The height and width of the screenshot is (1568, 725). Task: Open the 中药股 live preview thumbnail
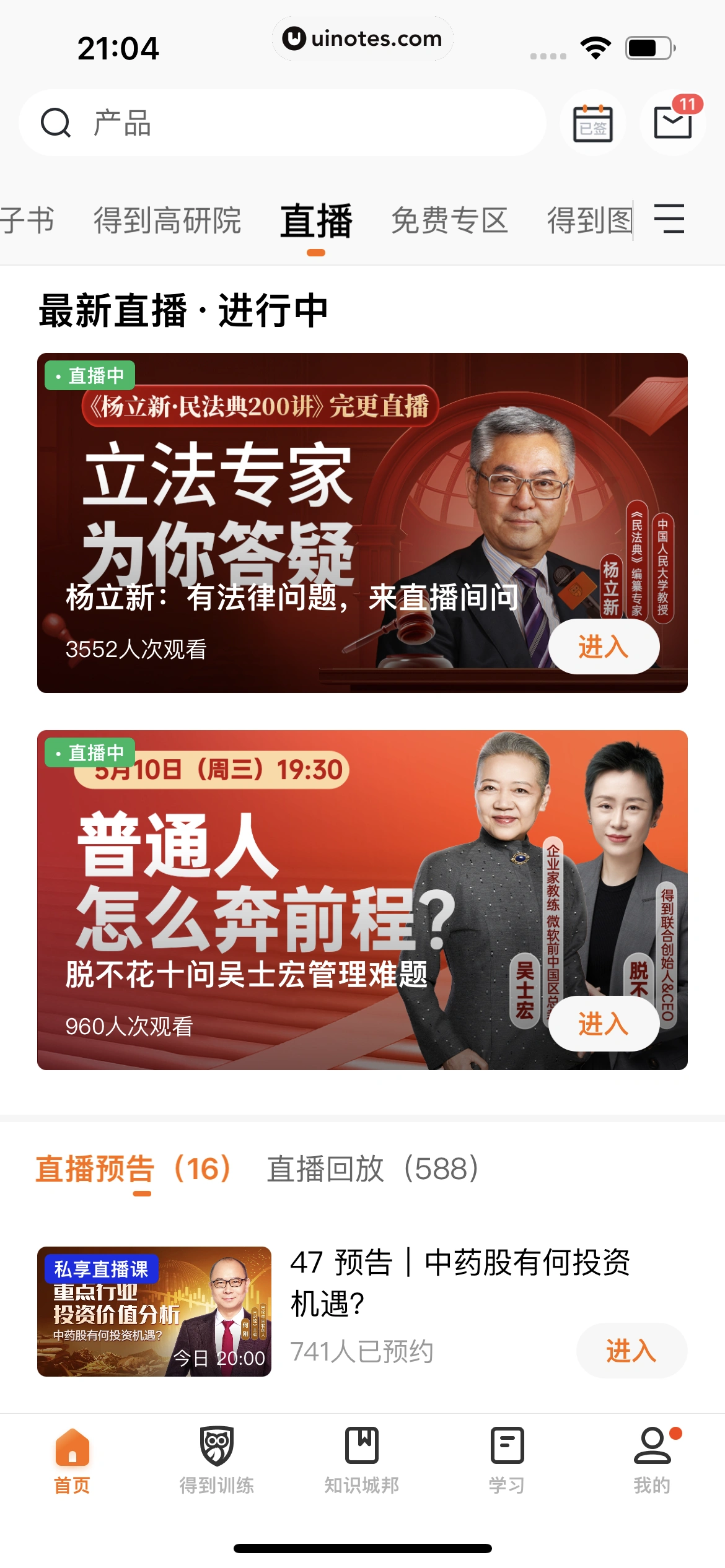pyautogui.click(x=154, y=1311)
